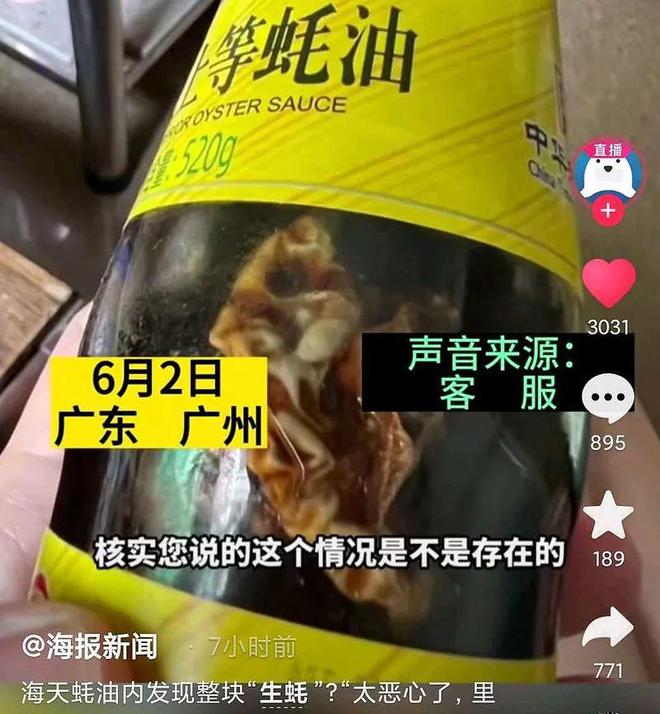This screenshot has width=660, height=714.
Task: Like this video with the heart
Action: tap(607, 283)
